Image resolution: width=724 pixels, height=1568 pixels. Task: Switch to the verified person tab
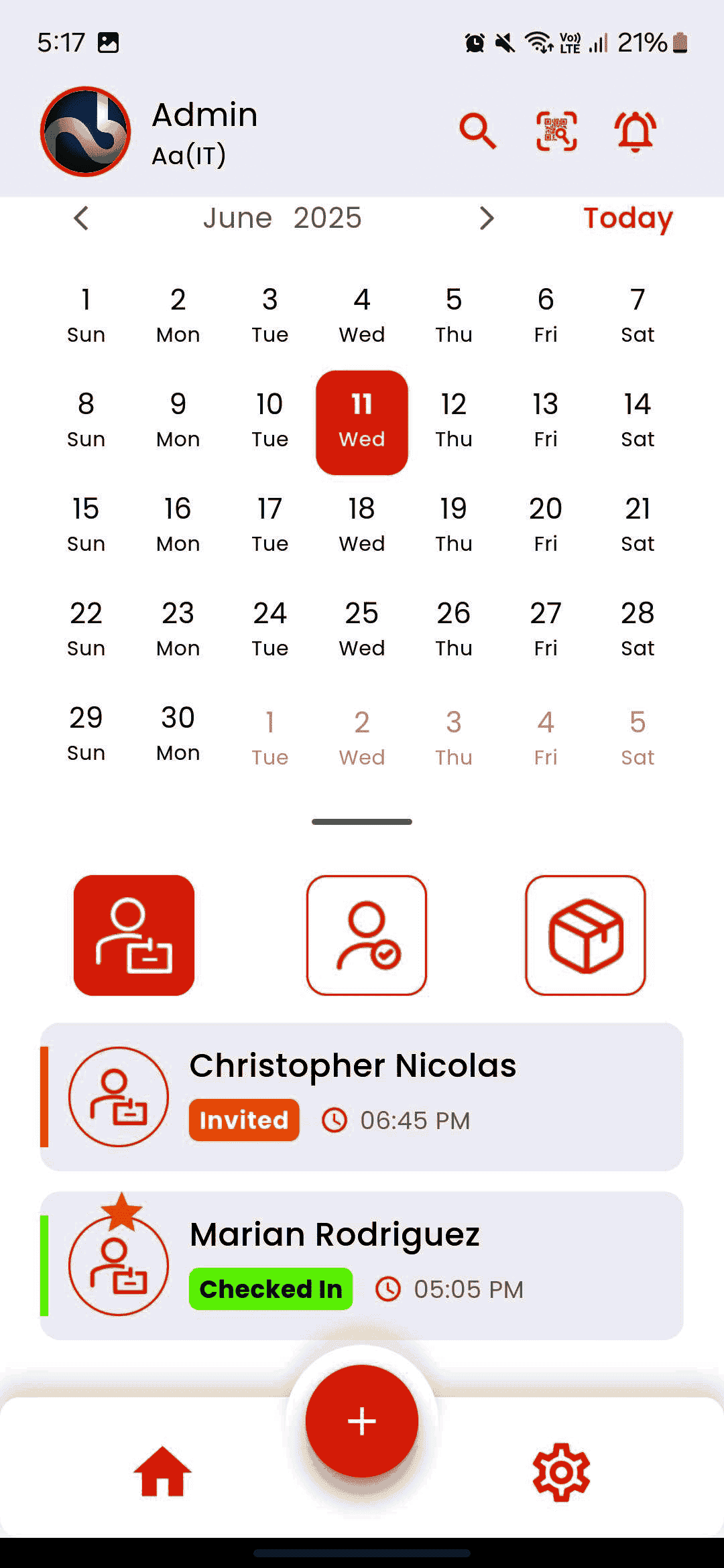coord(367,935)
